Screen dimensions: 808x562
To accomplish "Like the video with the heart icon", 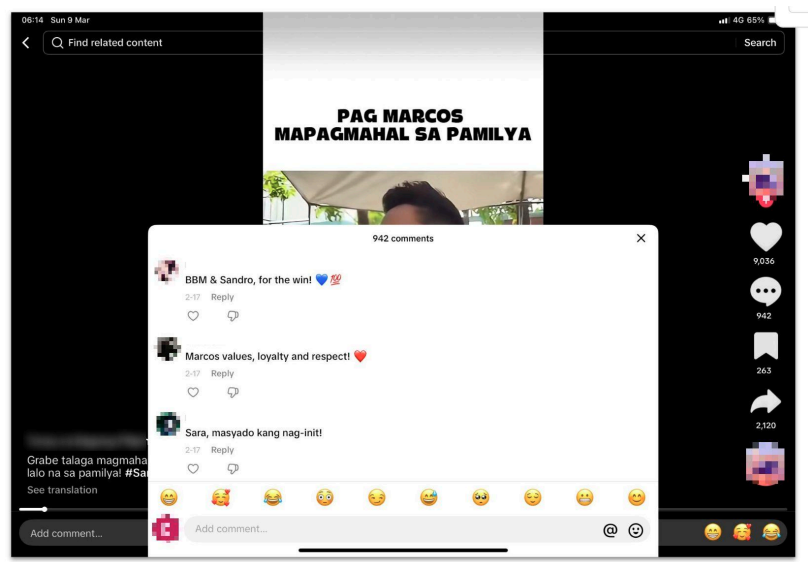I will (765, 237).
